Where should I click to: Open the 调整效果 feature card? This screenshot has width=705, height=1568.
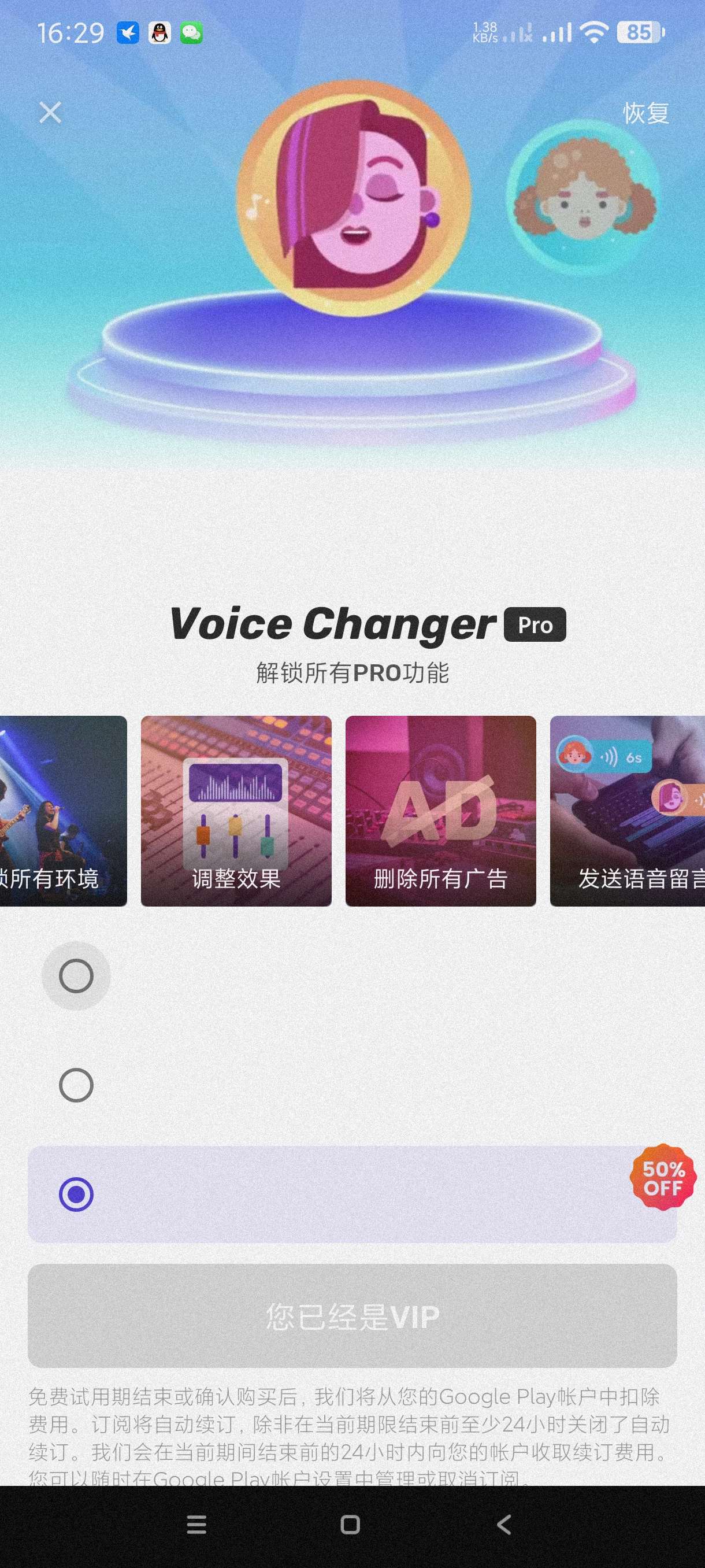click(236, 811)
